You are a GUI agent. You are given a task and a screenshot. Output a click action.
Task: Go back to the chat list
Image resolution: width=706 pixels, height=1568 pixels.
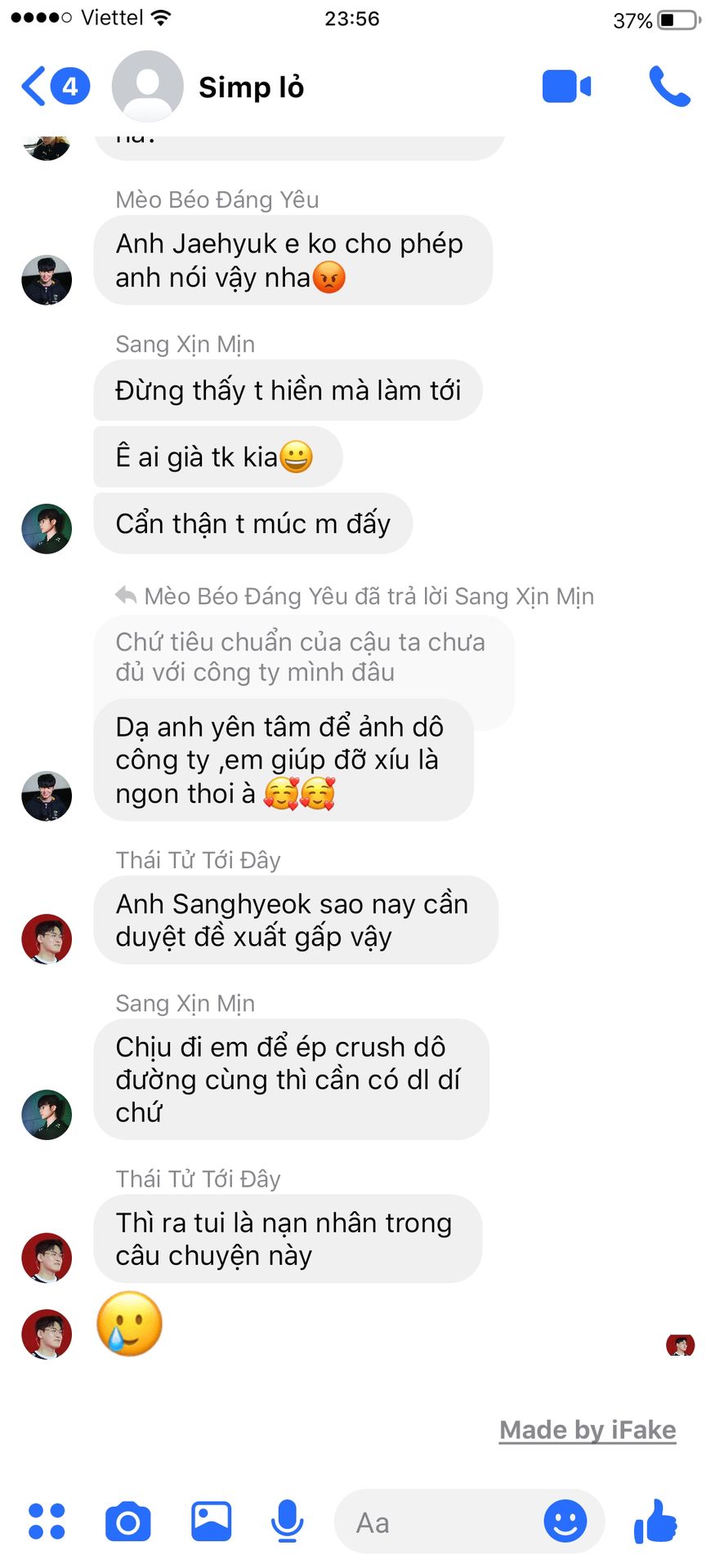point(34,87)
